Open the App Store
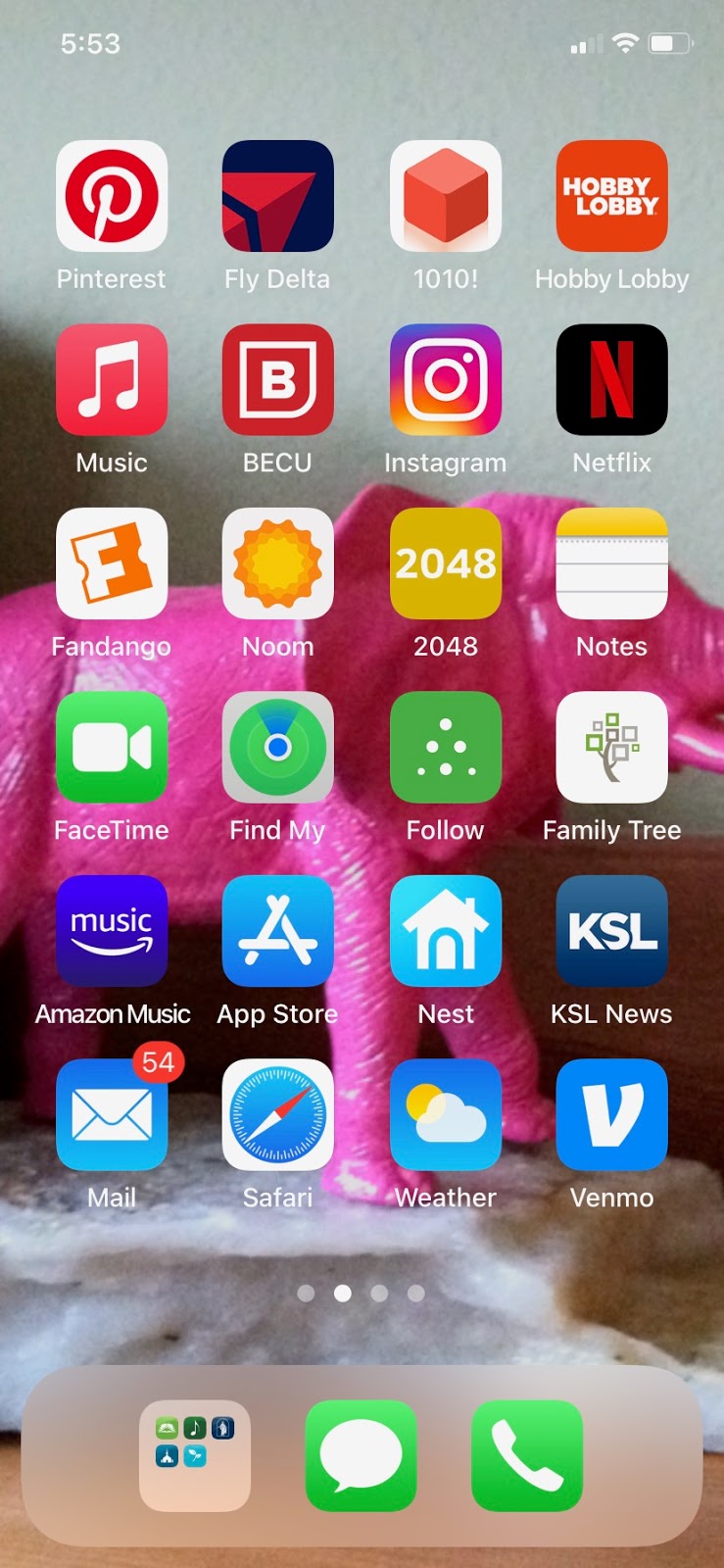Viewport: 724px width, 1568px height. pyautogui.click(x=278, y=931)
